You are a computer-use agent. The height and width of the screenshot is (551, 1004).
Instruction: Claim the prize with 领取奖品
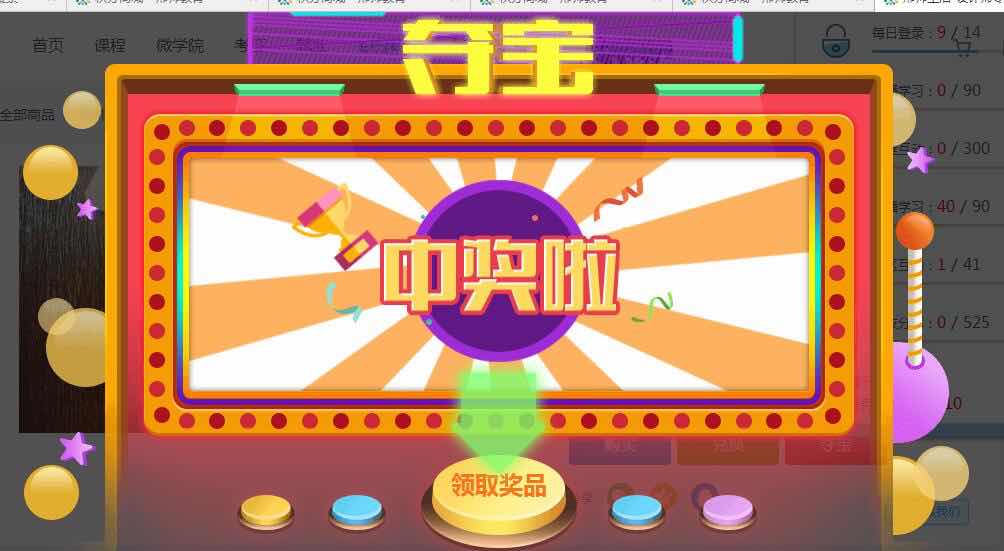tap(498, 487)
